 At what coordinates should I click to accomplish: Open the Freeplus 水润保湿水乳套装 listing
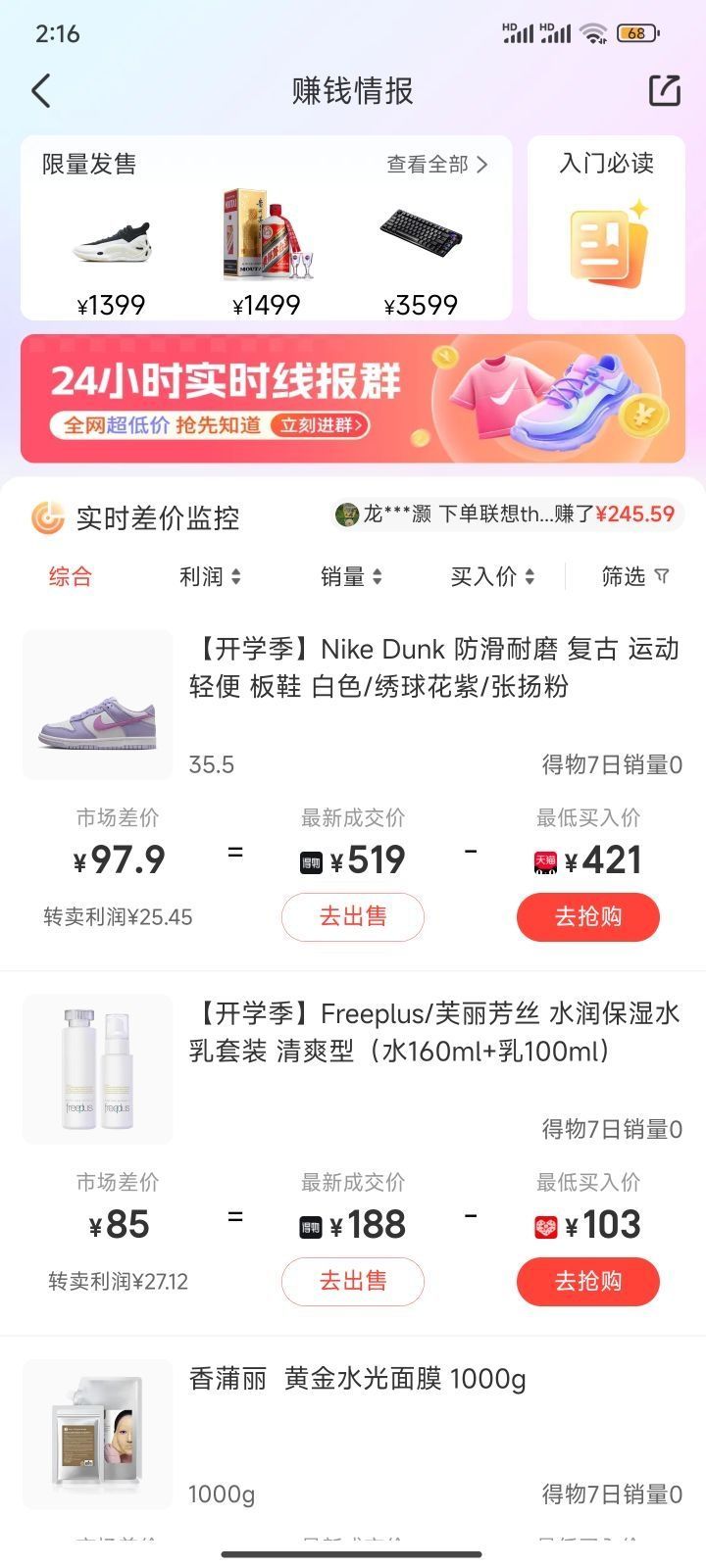(433, 1032)
